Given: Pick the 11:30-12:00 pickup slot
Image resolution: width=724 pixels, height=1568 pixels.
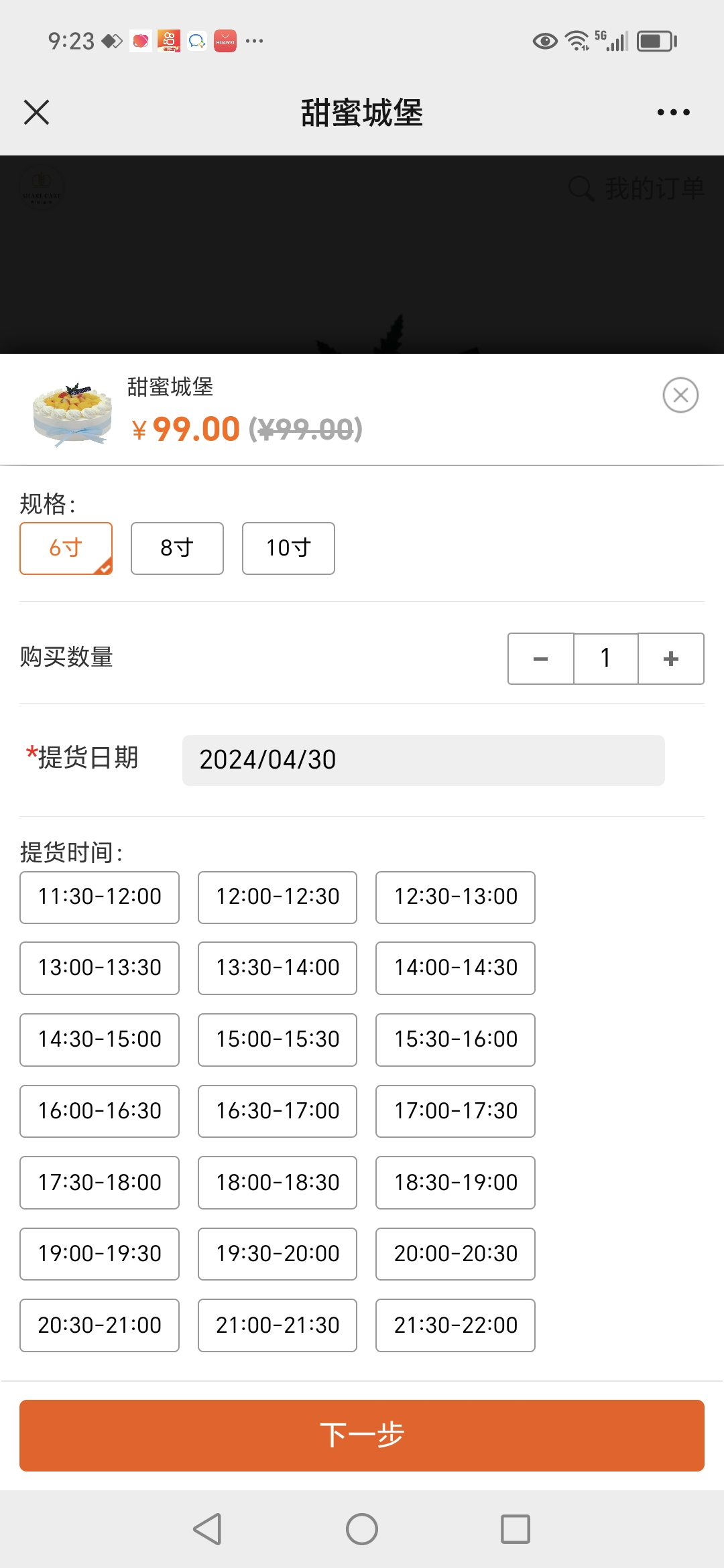Looking at the screenshot, I should (x=99, y=897).
